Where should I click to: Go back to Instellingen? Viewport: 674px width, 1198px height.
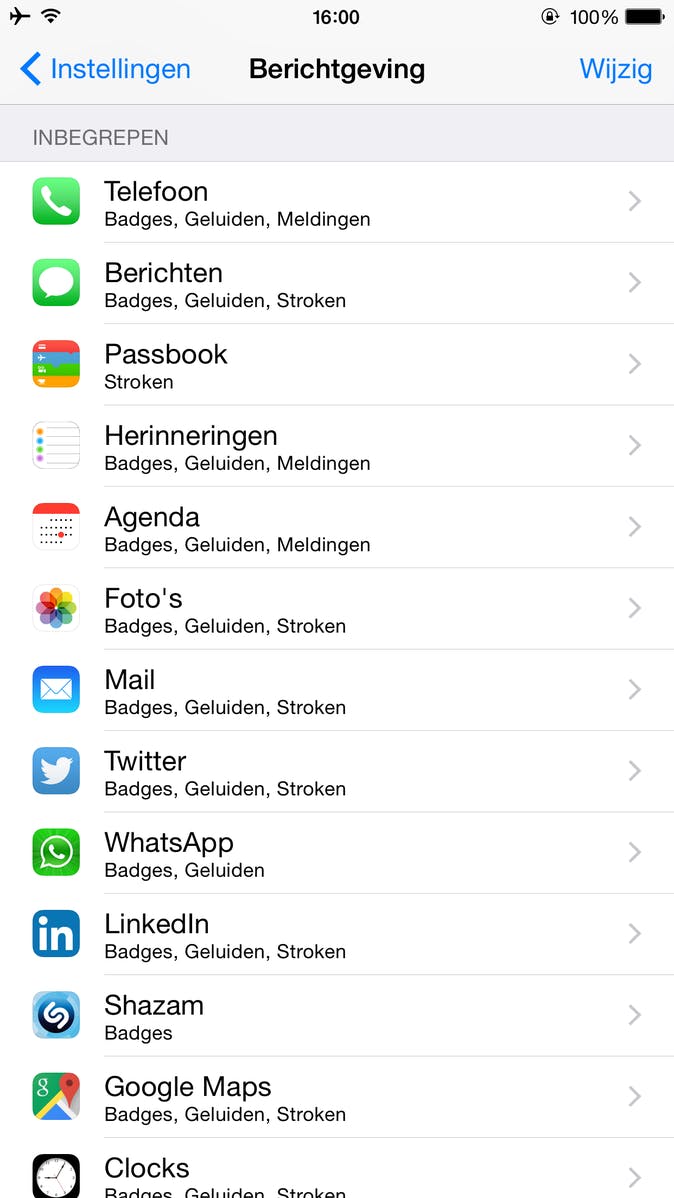tap(105, 69)
